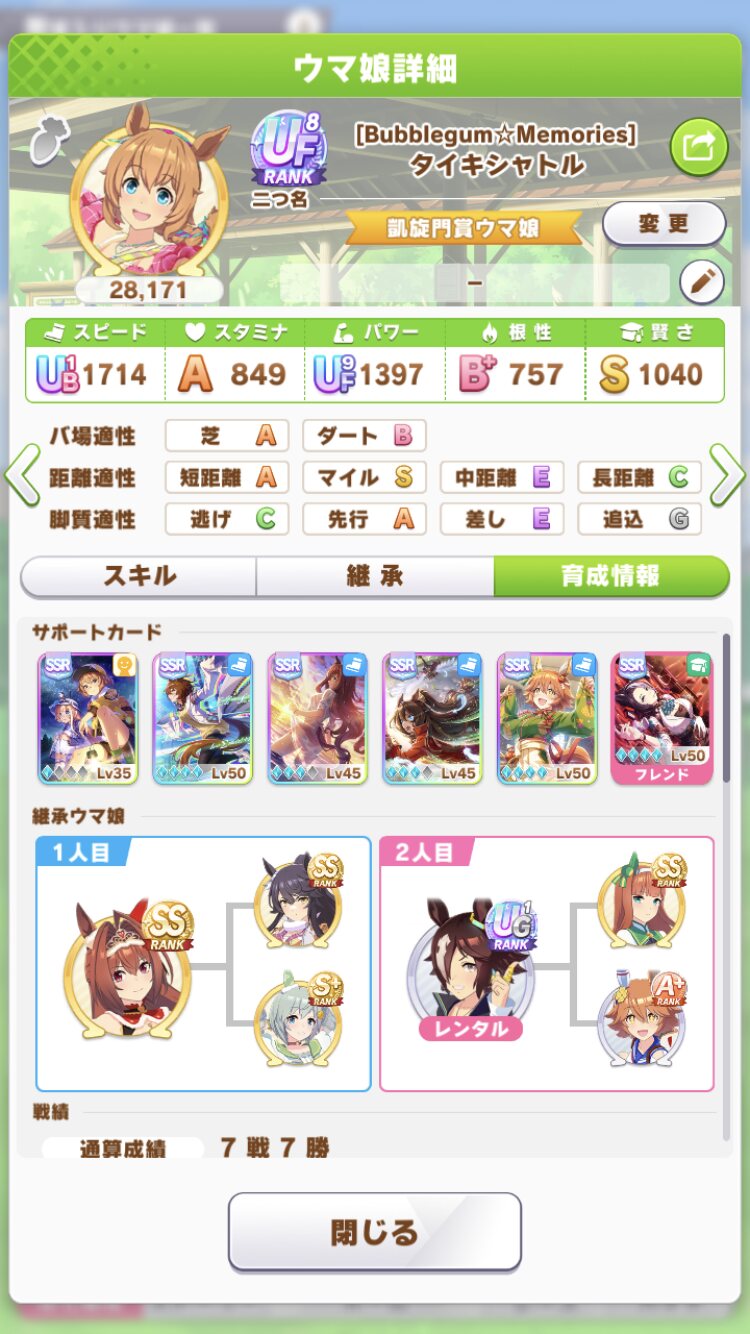Open the Lv35 support card
This screenshot has width=750, height=1334.
[88, 718]
